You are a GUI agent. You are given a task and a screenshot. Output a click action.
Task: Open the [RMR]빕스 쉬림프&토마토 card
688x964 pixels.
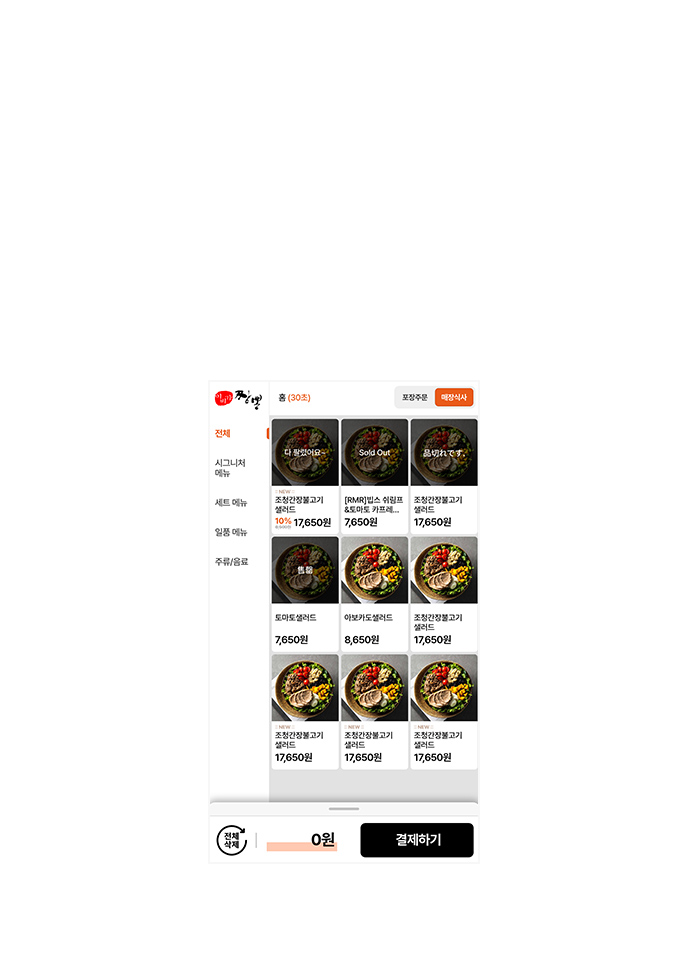point(374,475)
